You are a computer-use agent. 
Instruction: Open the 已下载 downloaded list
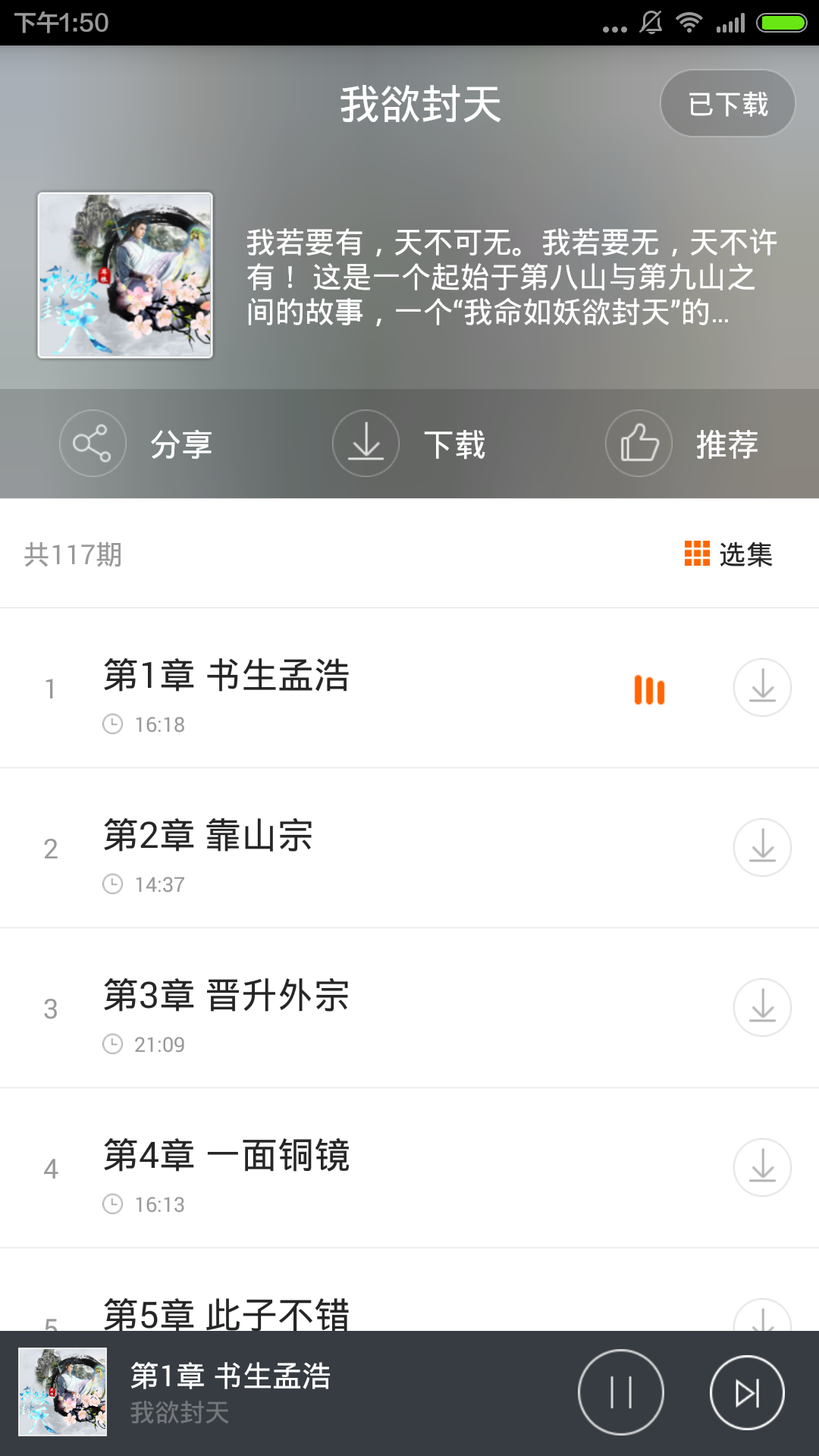point(726,102)
